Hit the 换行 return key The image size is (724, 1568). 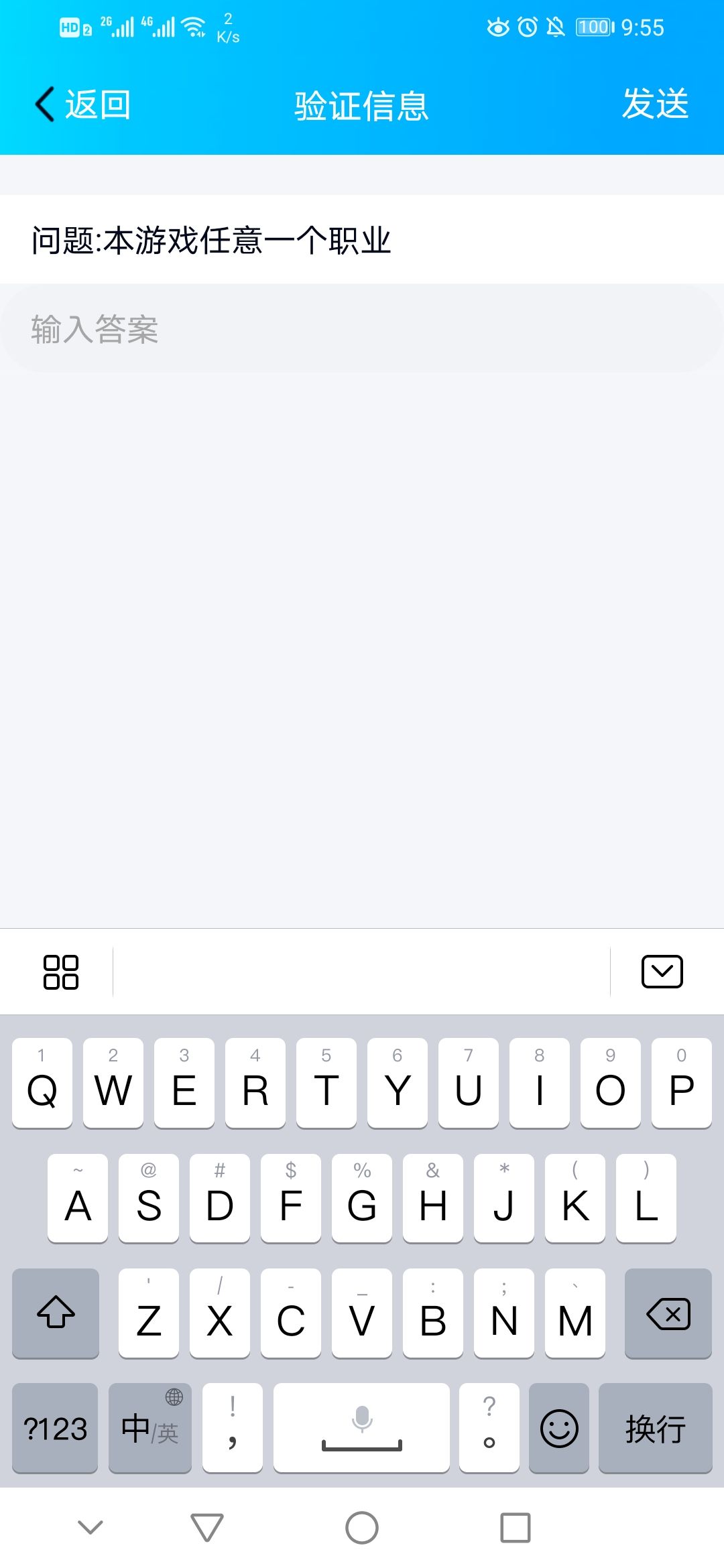[655, 1428]
